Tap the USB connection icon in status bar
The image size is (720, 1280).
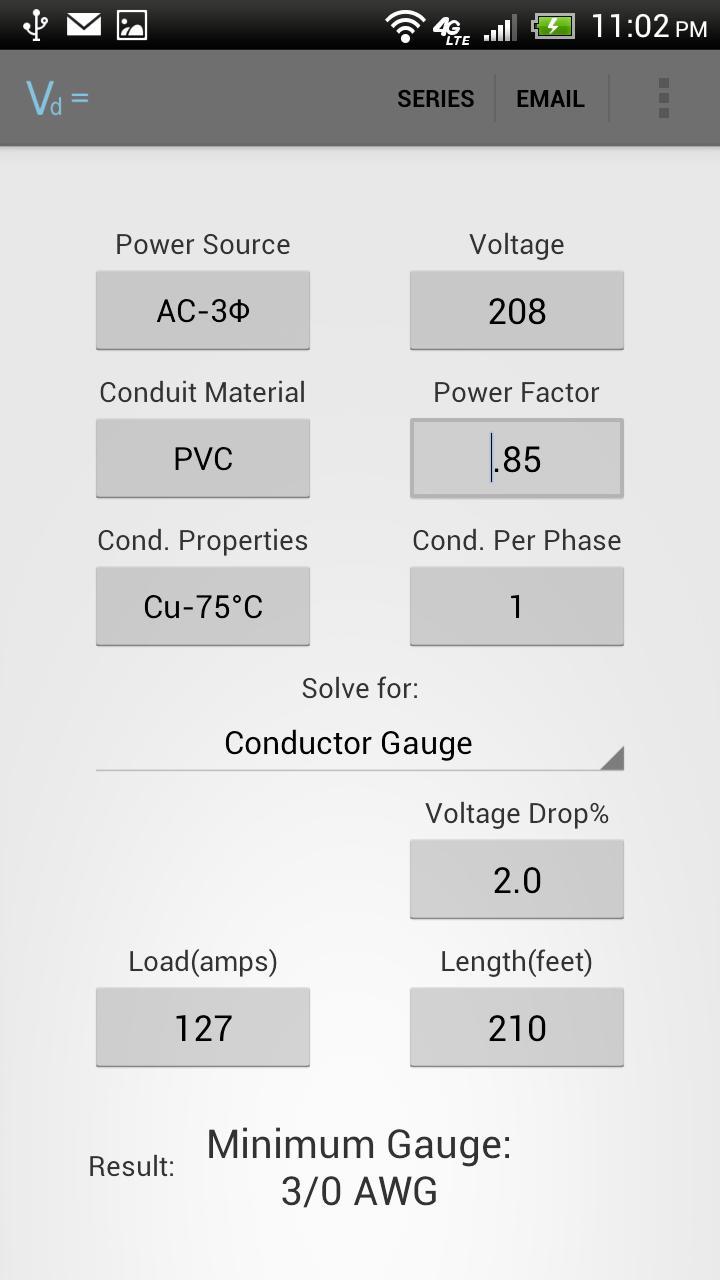pyautogui.click(x=38, y=24)
